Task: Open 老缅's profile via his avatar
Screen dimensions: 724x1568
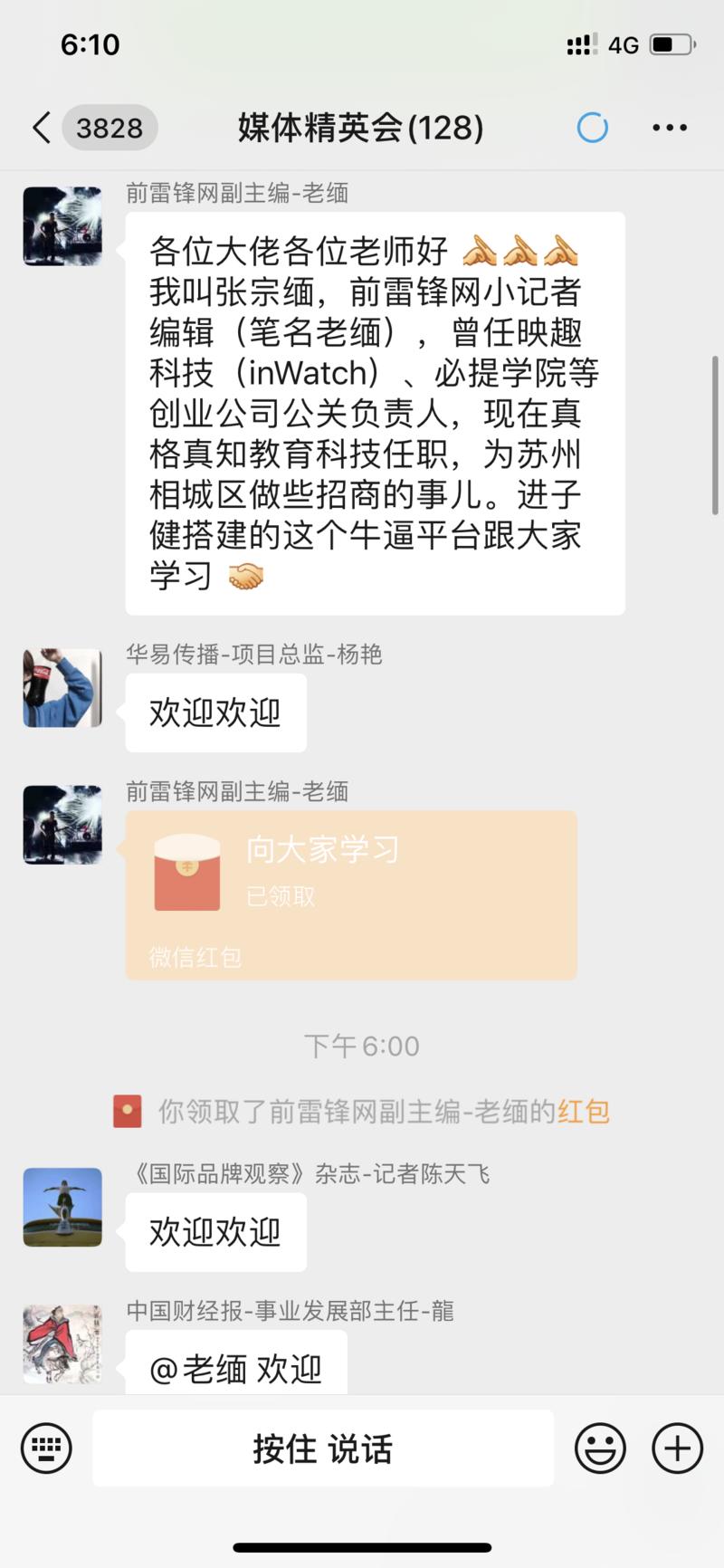Action: 62,225
